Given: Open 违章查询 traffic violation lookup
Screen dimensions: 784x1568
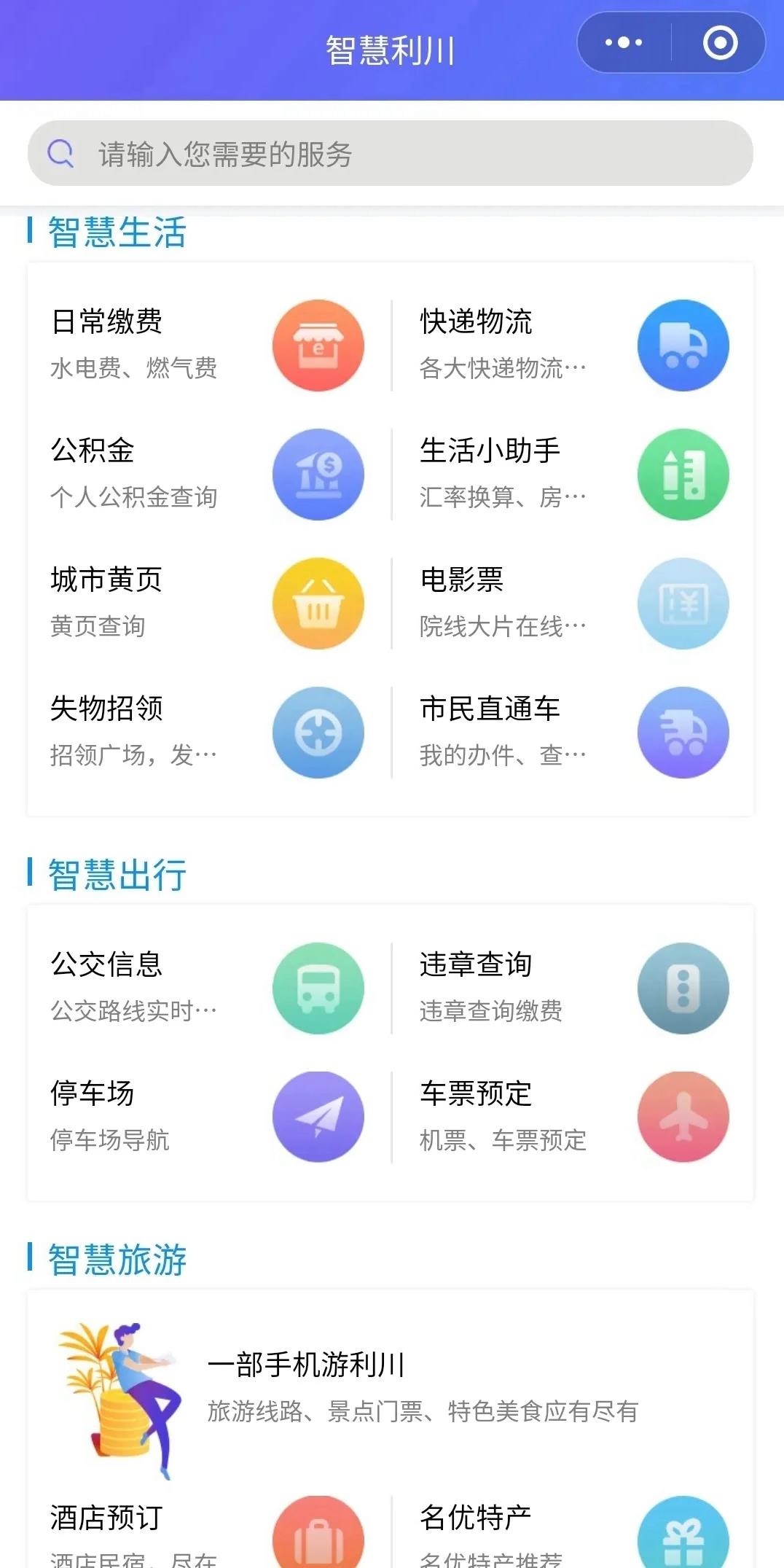Looking at the screenshot, I should tap(573, 988).
